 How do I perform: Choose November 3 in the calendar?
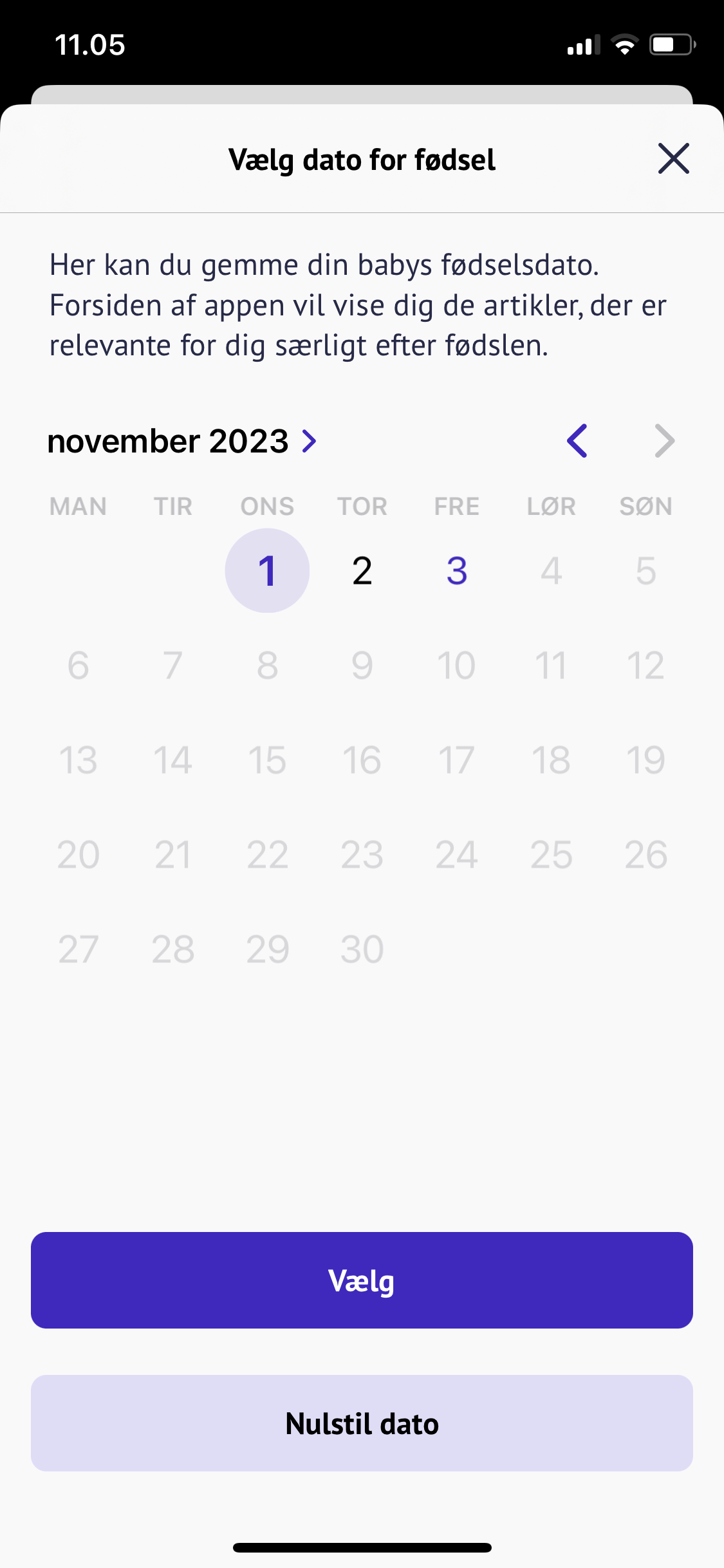coord(456,571)
